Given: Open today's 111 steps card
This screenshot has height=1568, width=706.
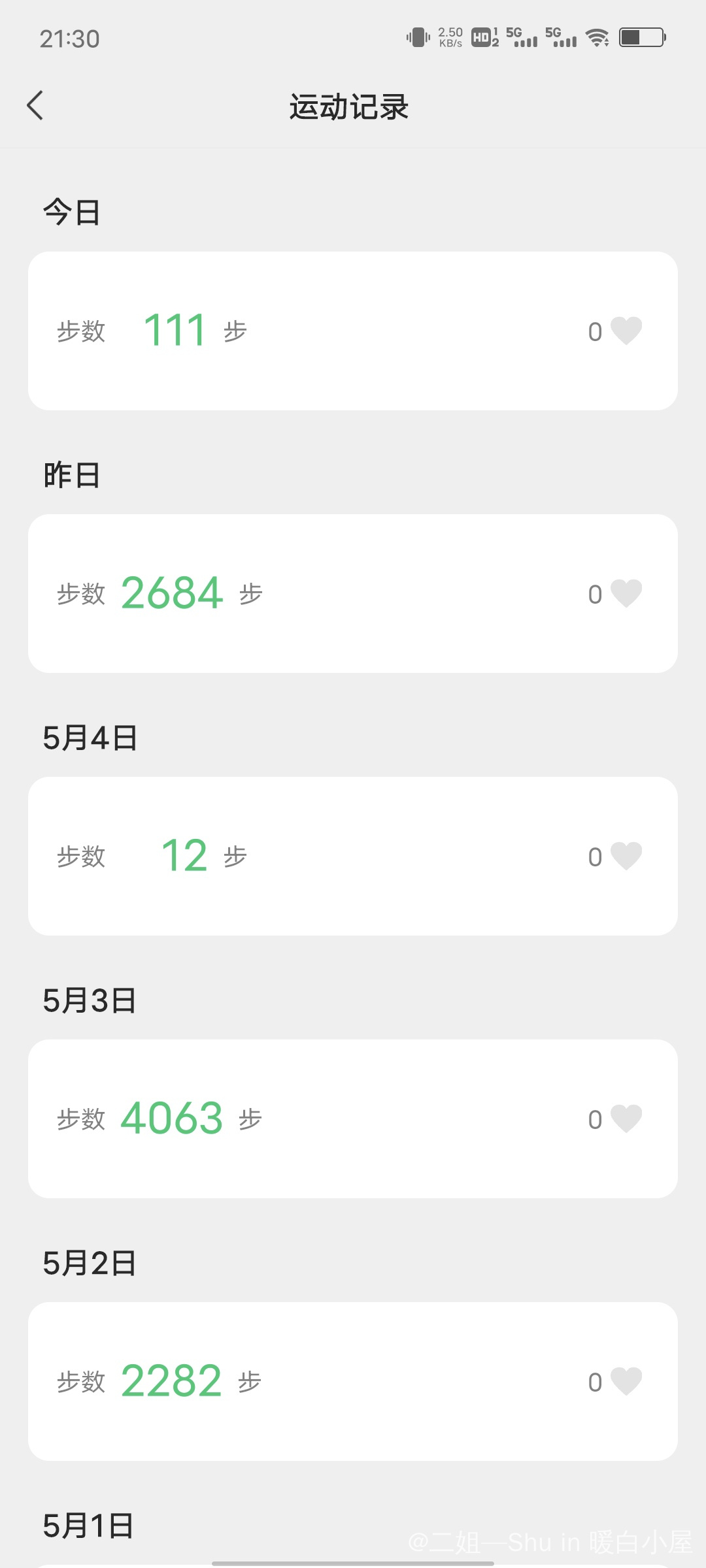Looking at the screenshot, I should coord(353,331).
